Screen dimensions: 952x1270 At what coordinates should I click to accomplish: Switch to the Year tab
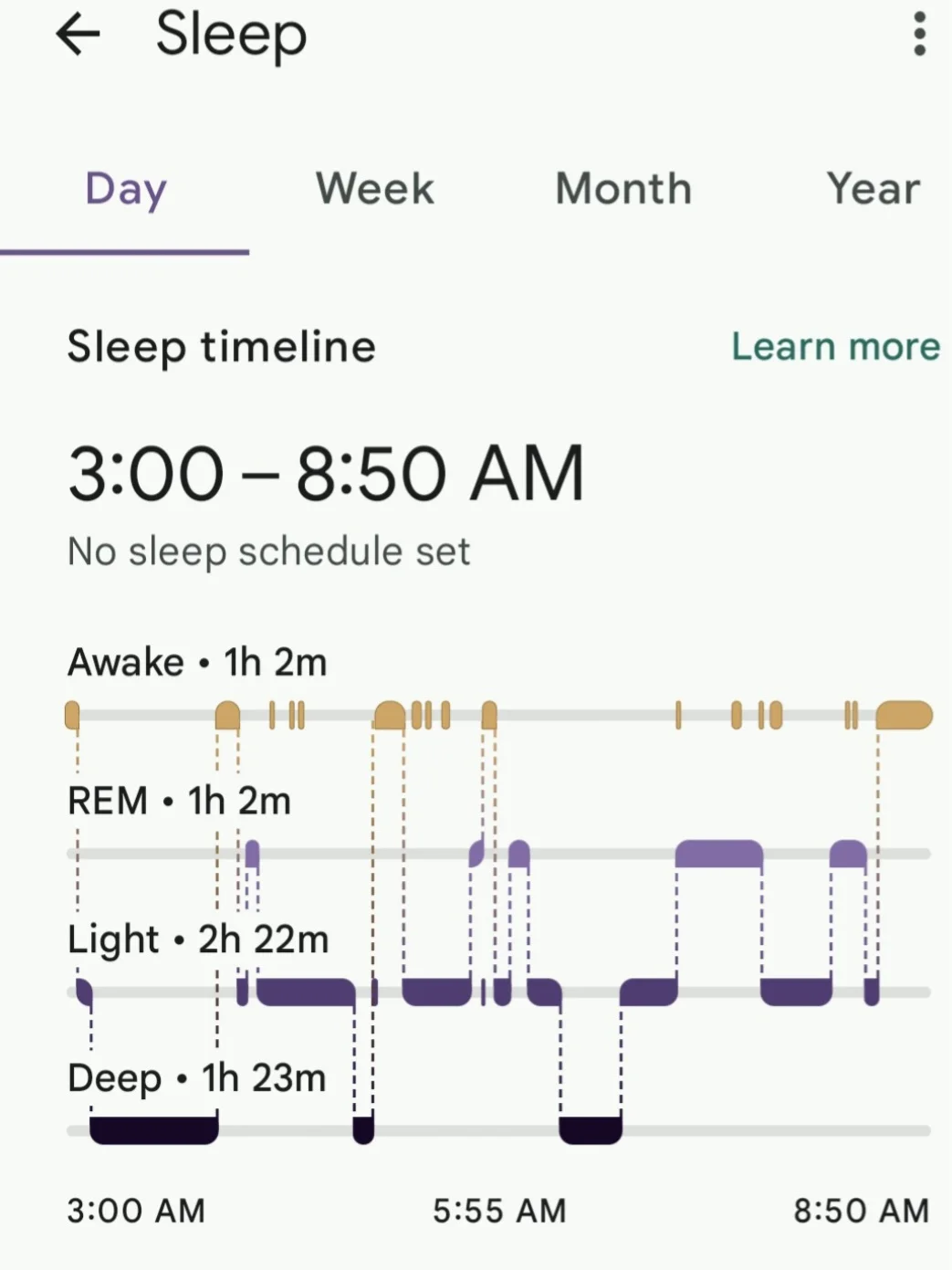[873, 189]
